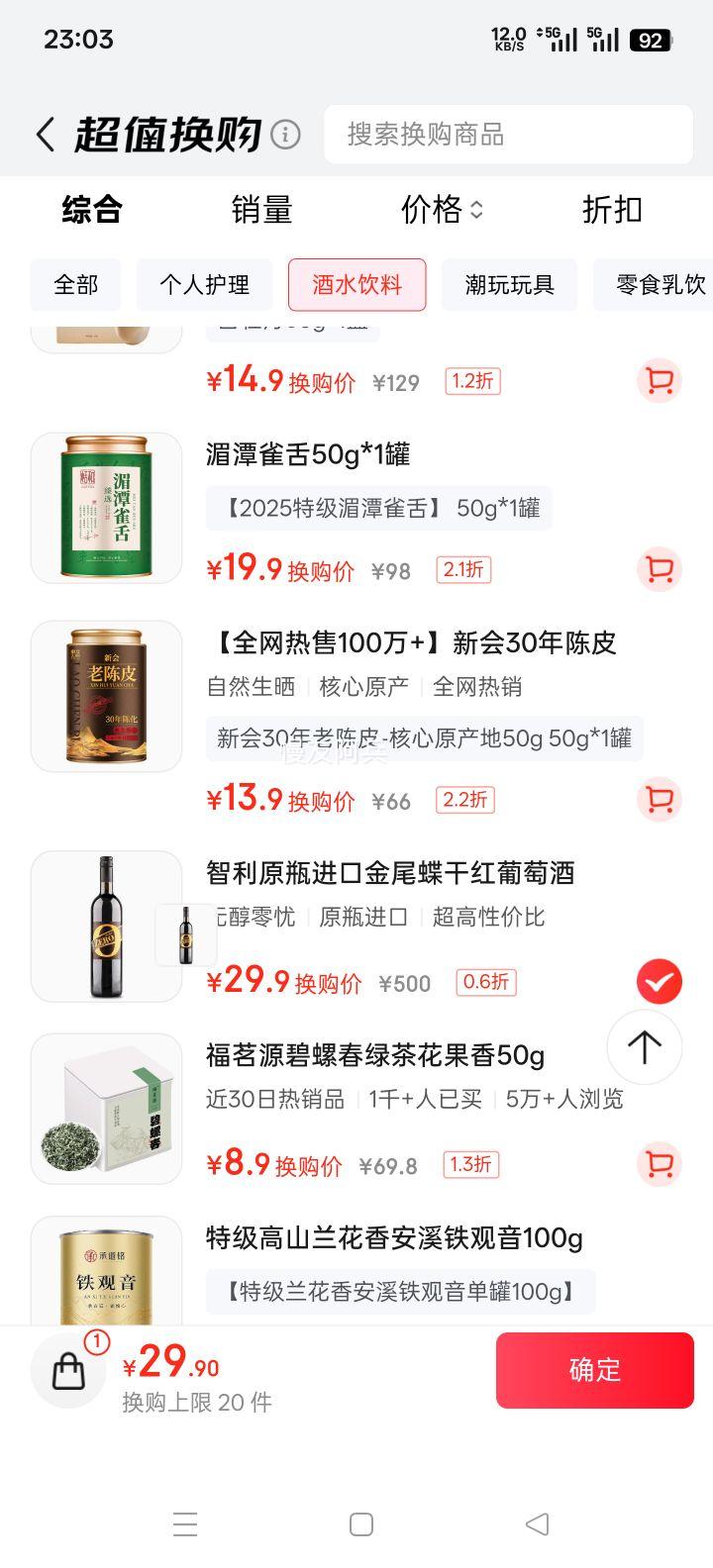Screen dimensions: 713x1568
Task: Select the 全部 category chip
Action: coord(76,285)
